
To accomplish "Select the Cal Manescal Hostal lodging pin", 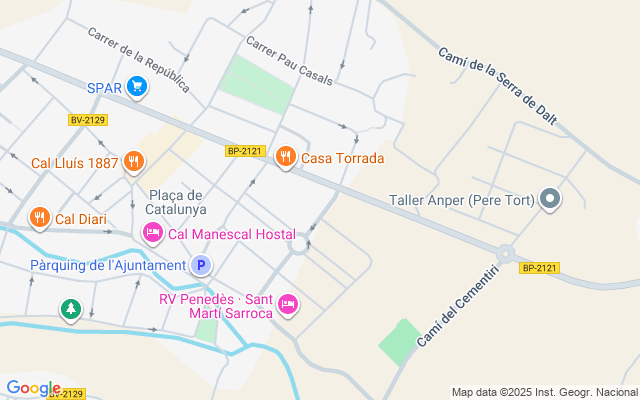I will coord(153,233).
